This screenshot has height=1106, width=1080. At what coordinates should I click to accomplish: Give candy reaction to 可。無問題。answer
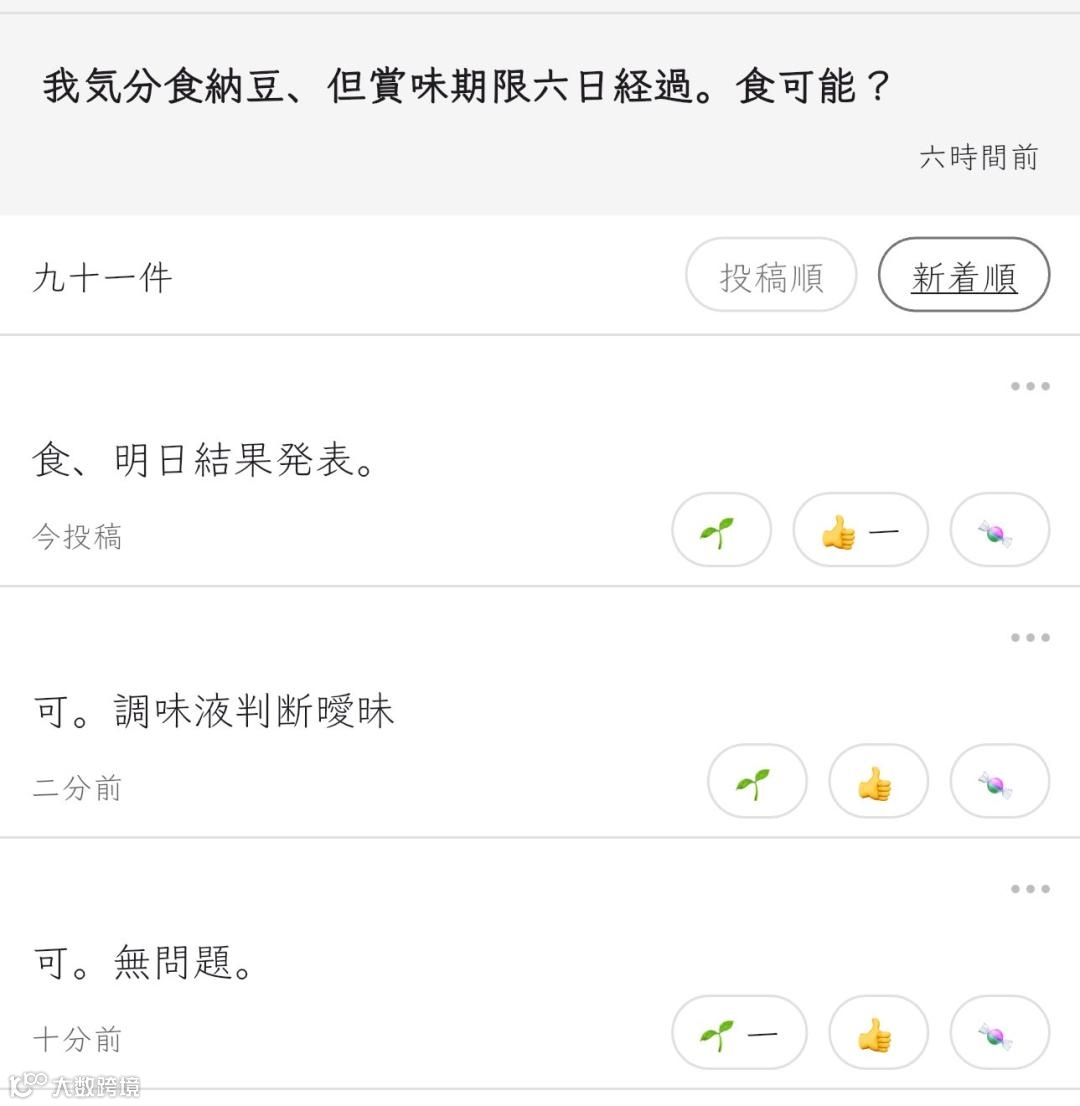click(x=998, y=1032)
